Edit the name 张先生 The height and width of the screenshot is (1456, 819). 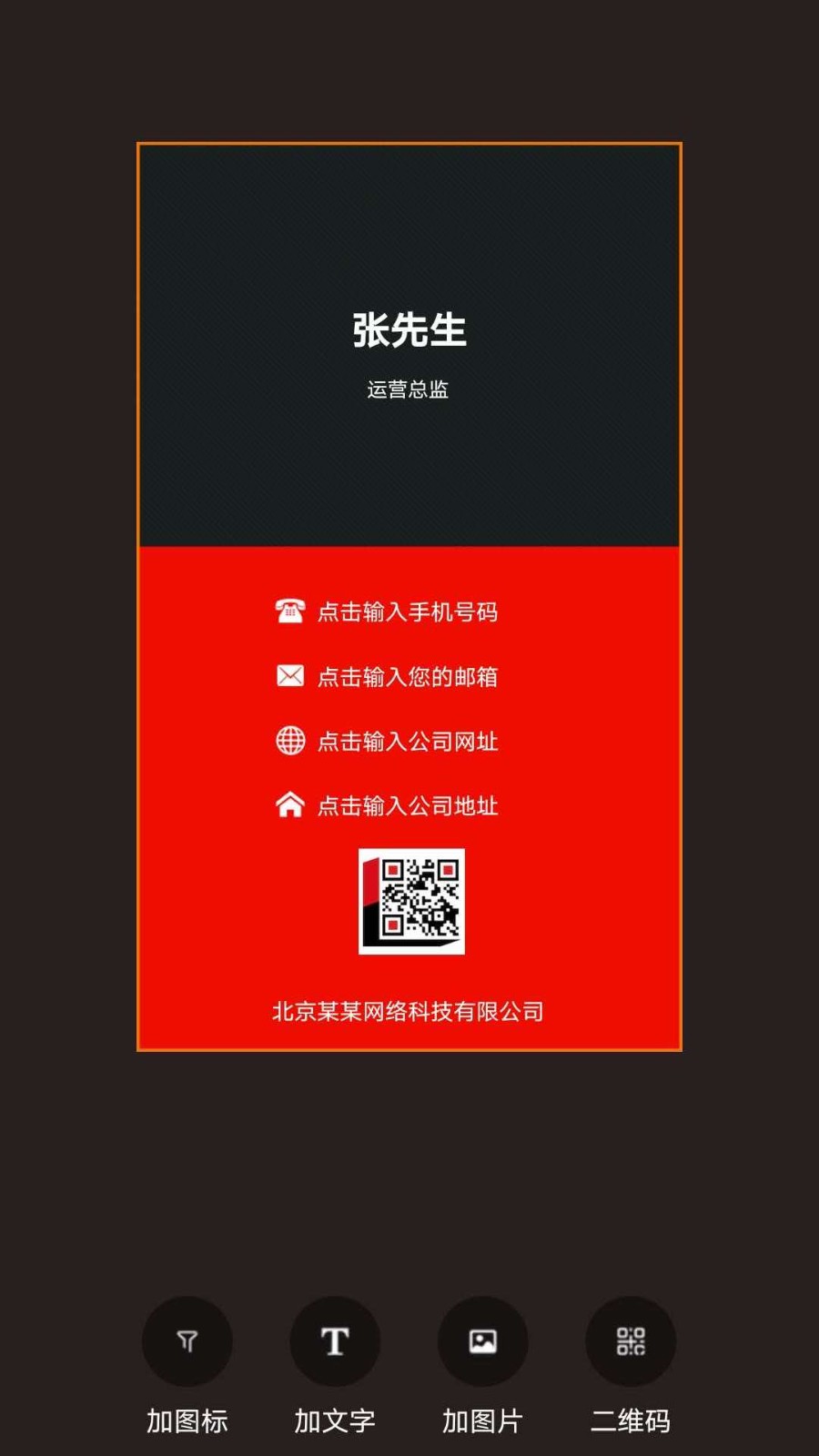[409, 330]
